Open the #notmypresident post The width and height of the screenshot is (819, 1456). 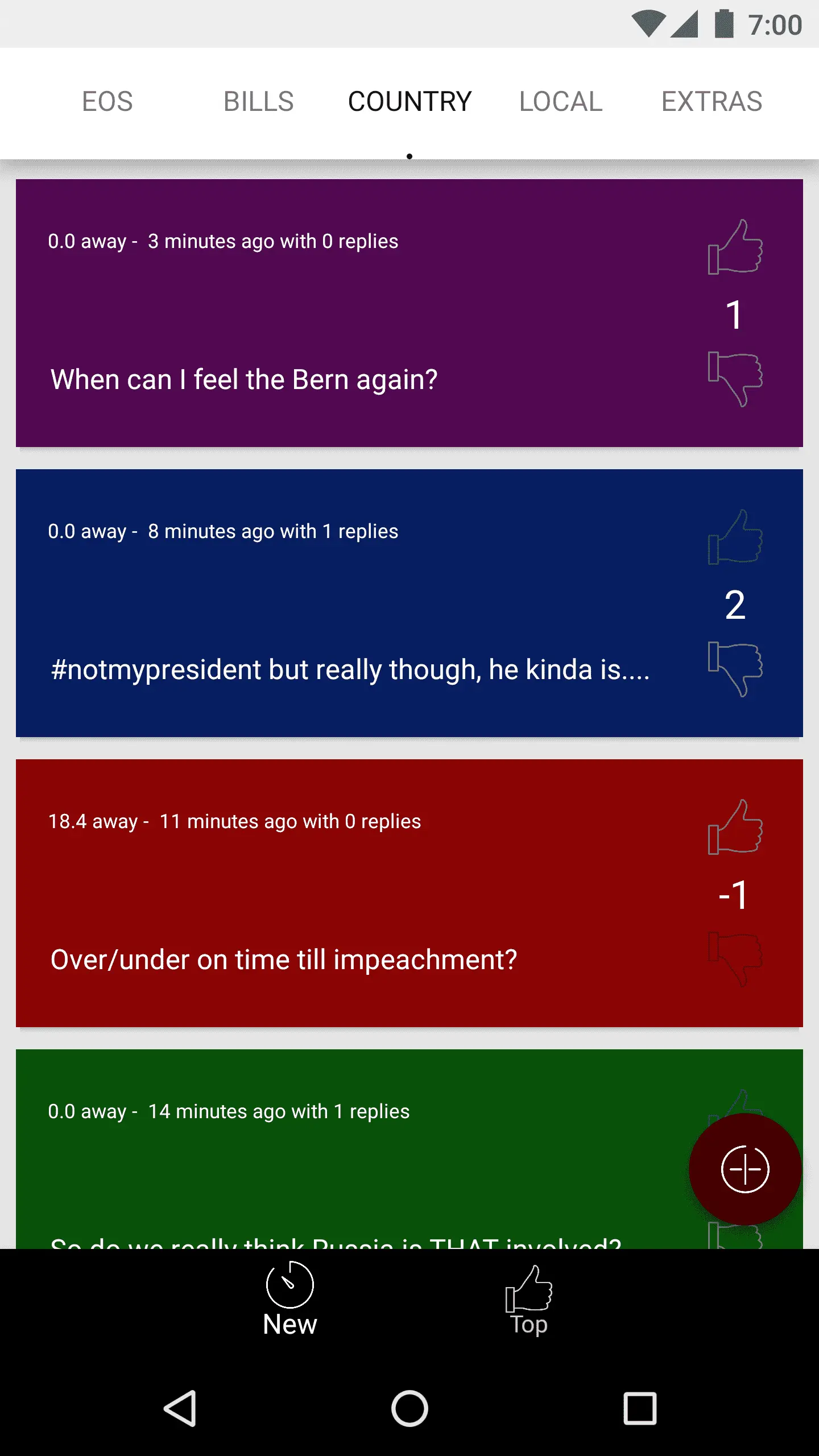click(350, 669)
